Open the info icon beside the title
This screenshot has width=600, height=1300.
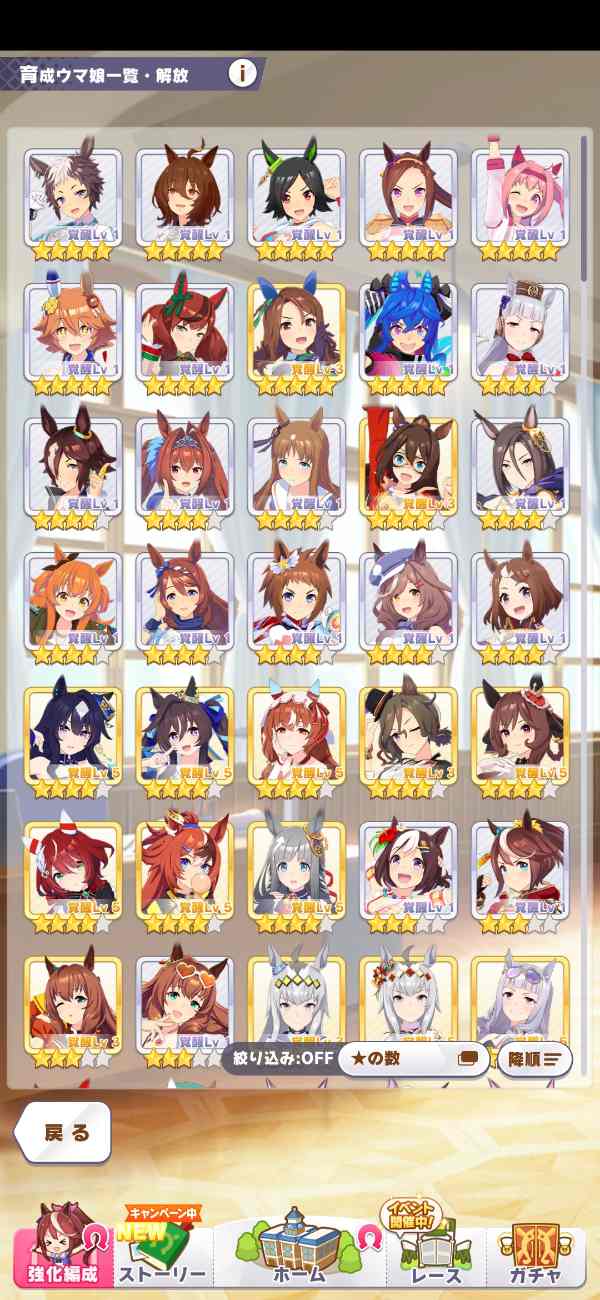point(243,73)
